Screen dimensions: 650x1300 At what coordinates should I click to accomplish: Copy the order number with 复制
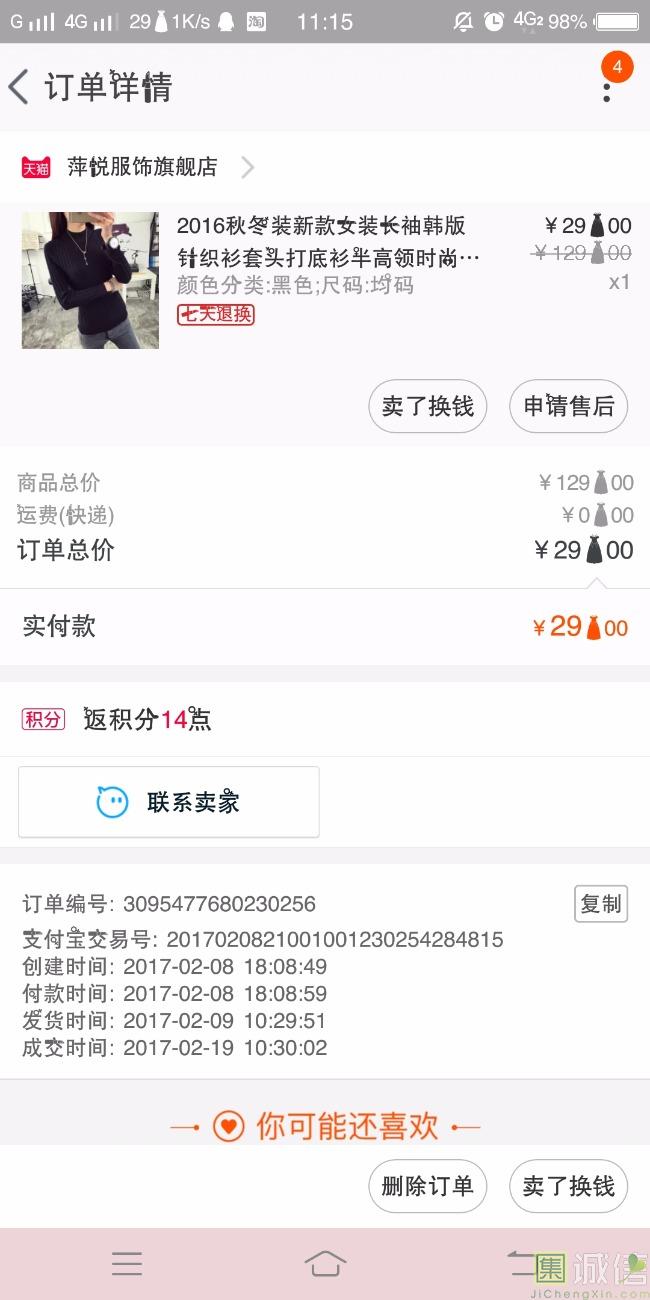[x=600, y=904]
